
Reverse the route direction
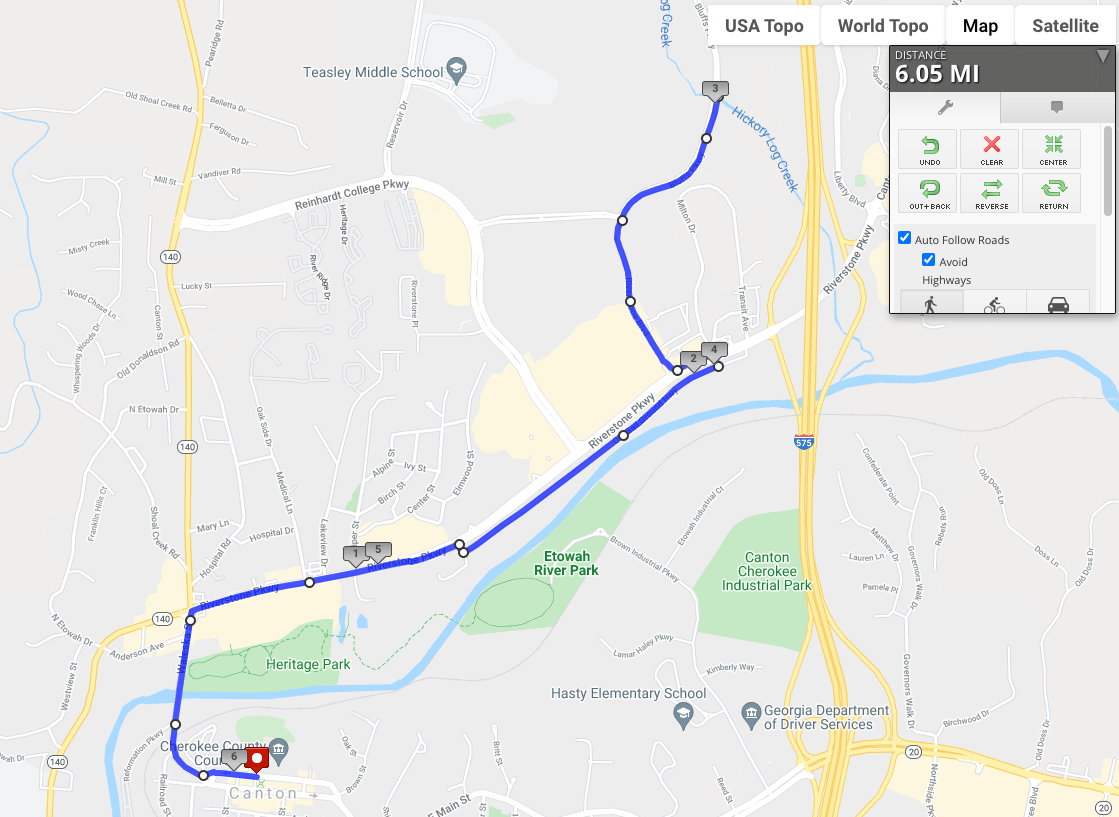pyautogui.click(x=991, y=193)
